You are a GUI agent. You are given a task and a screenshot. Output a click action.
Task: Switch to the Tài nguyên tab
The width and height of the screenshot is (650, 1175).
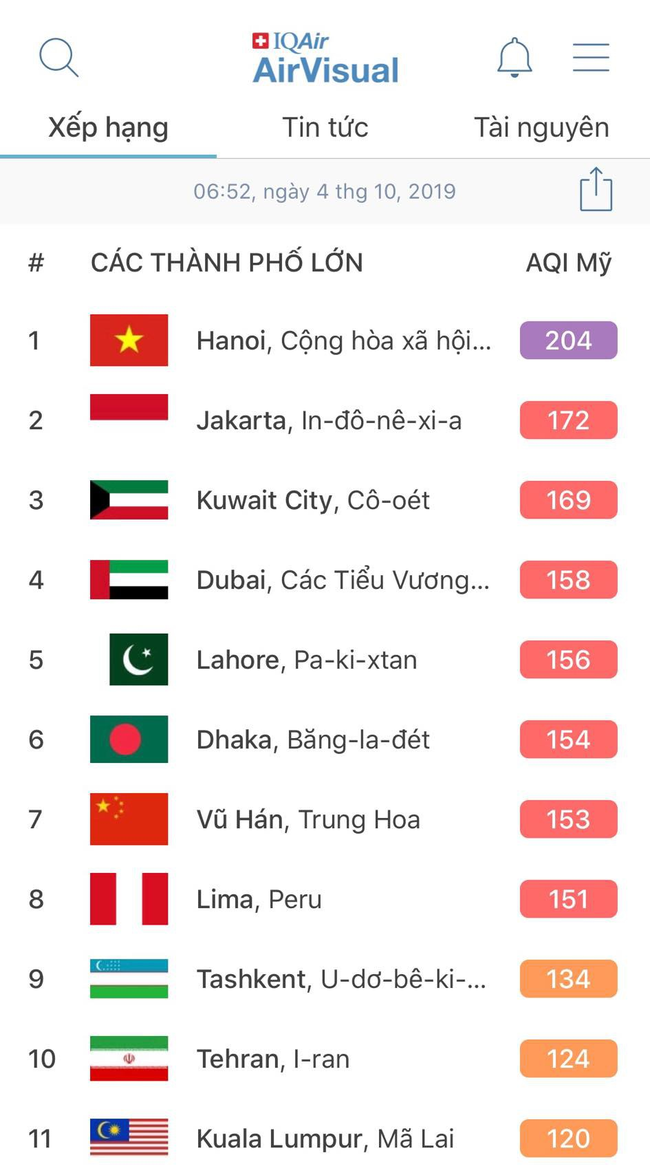click(x=541, y=128)
